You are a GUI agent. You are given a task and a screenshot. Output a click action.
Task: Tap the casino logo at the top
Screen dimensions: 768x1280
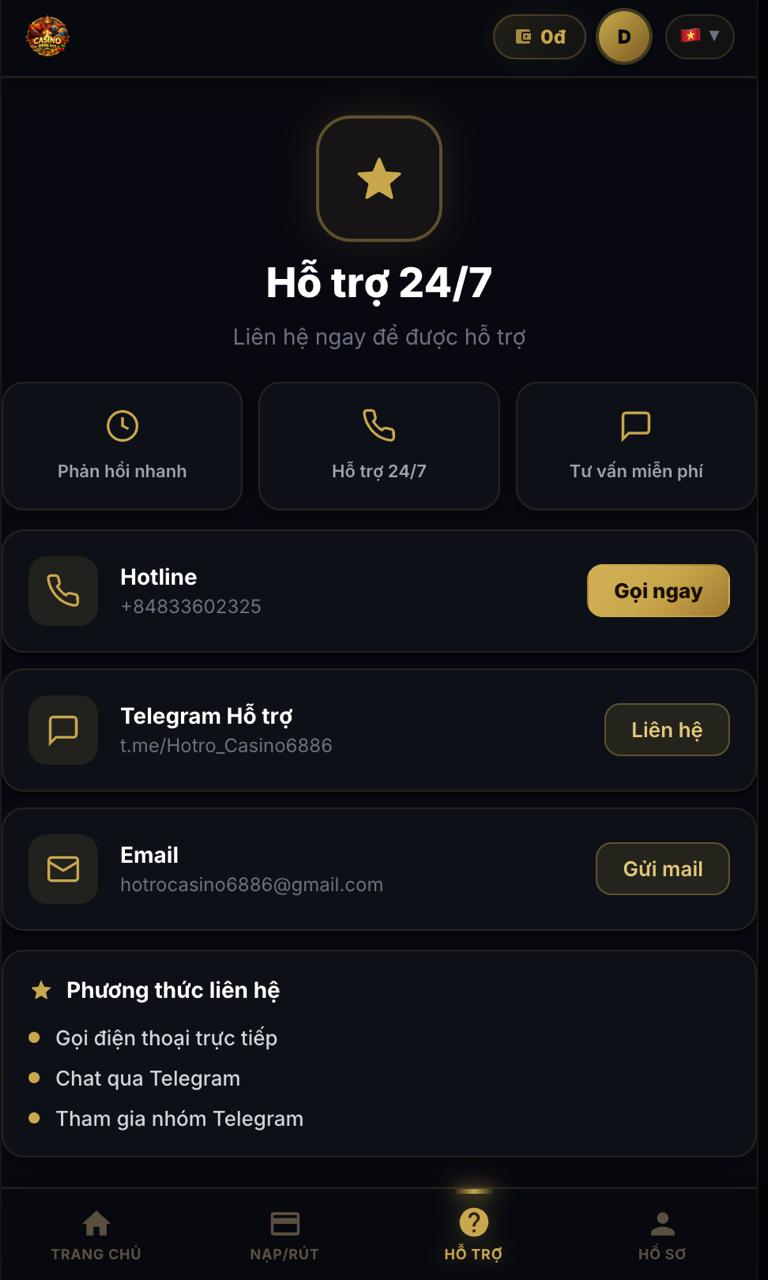[x=47, y=36]
